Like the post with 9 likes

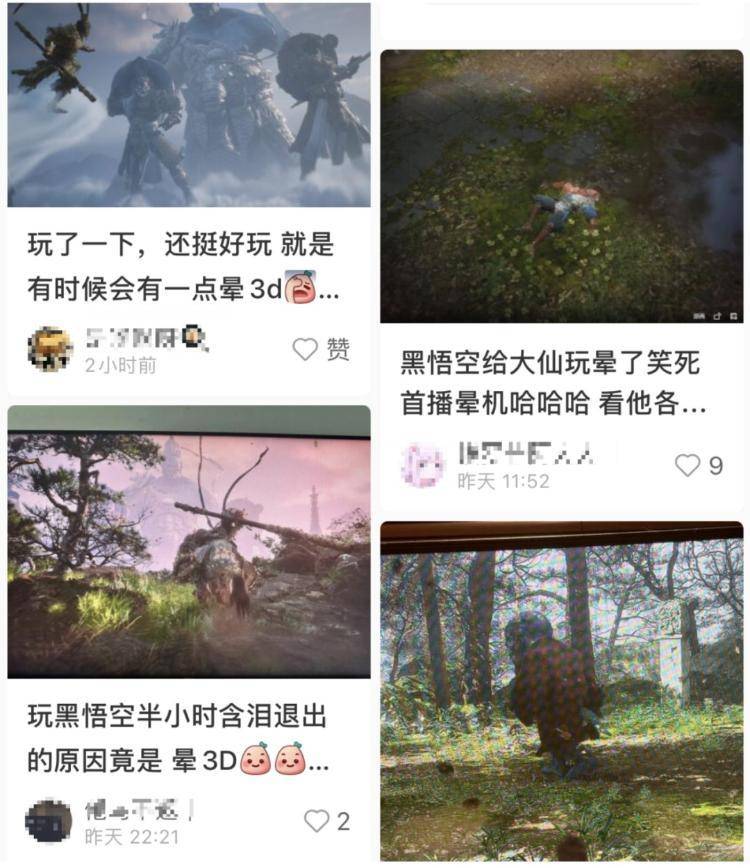[687, 465]
